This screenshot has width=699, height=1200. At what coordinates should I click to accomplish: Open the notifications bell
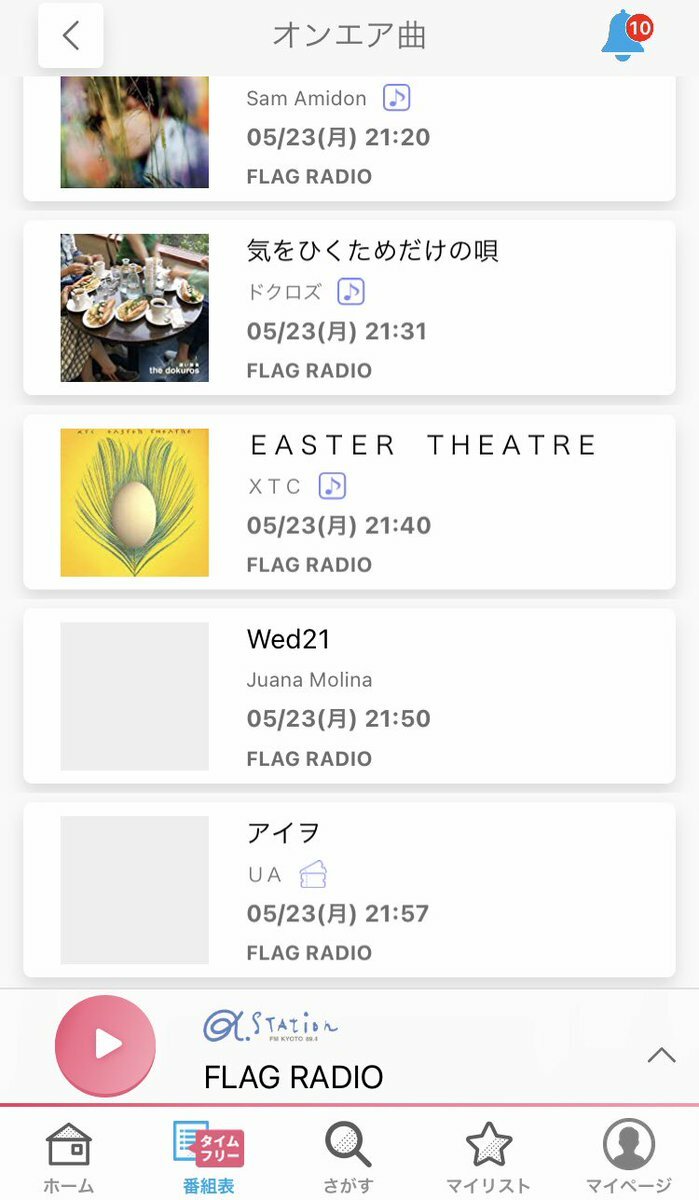click(x=624, y=36)
